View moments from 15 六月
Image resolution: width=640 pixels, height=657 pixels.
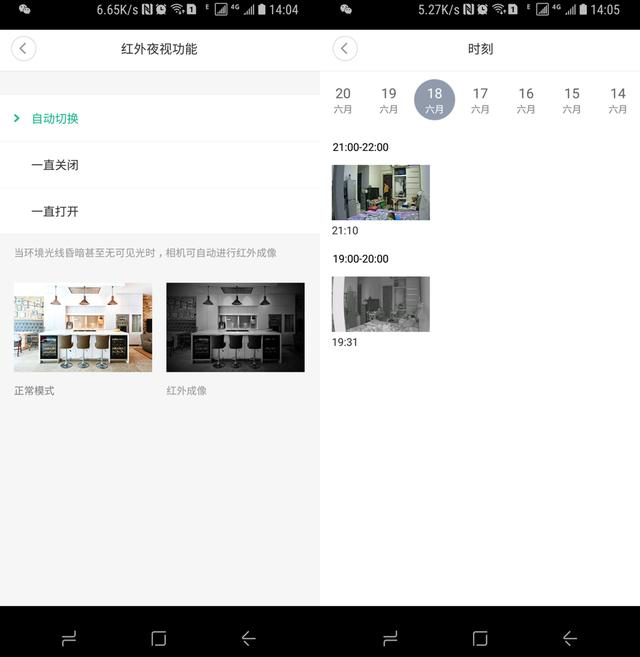pyautogui.click(x=572, y=100)
